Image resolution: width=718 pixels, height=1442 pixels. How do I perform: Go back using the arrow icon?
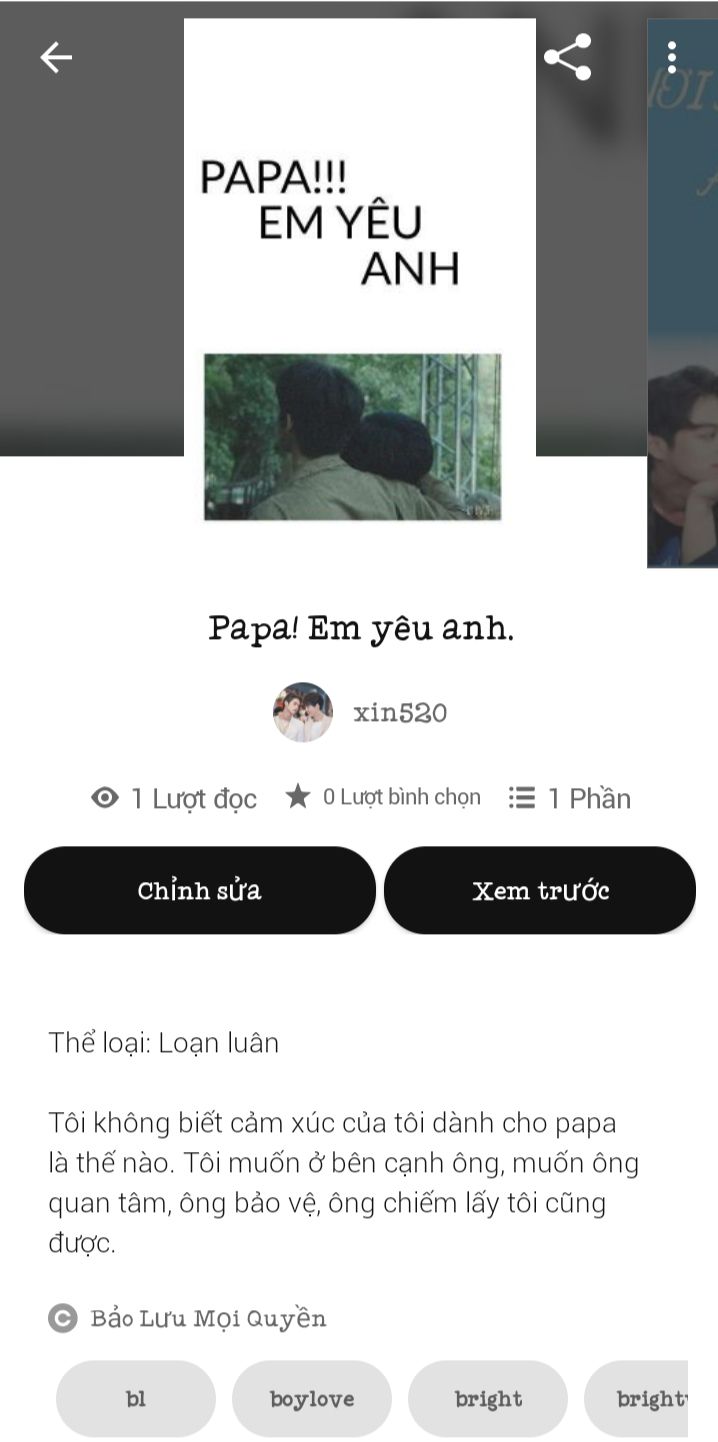[x=56, y=58]
